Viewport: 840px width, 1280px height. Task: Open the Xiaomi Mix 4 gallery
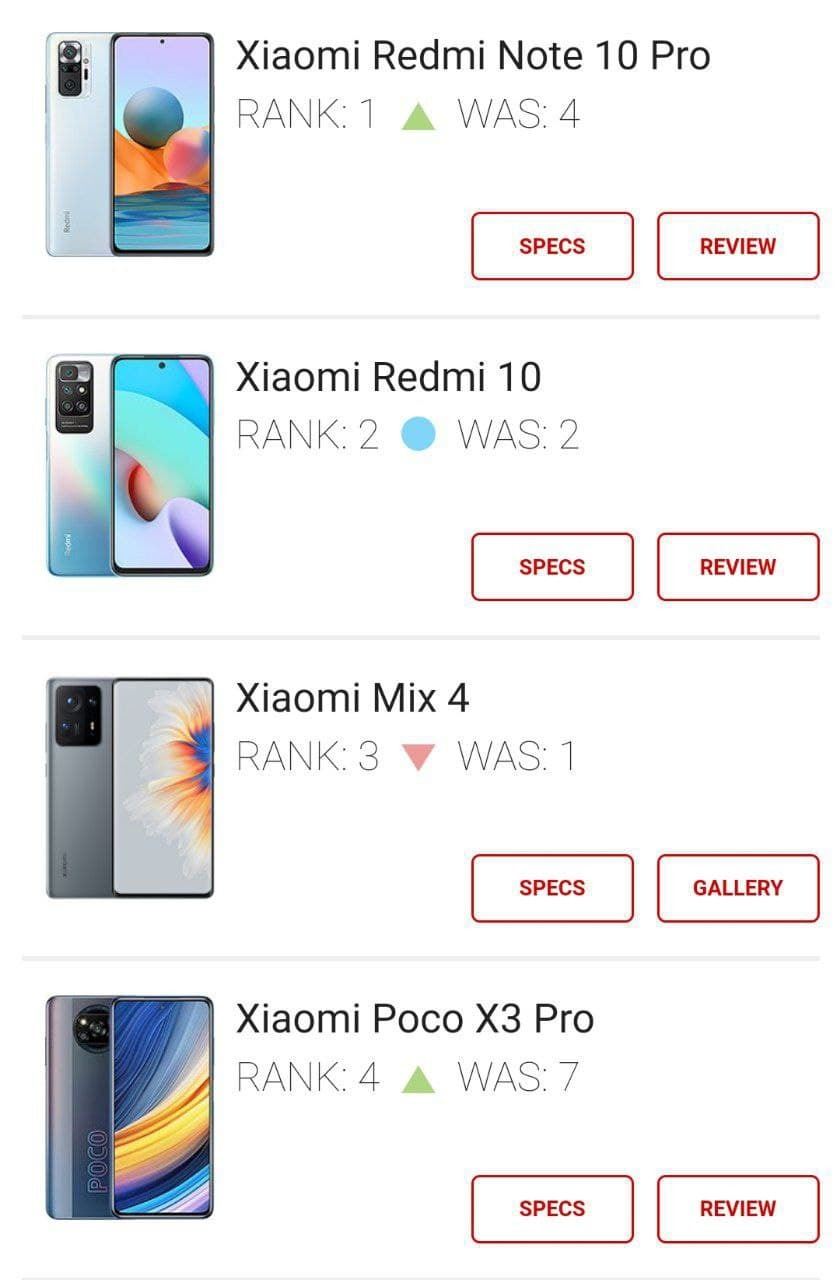pyautogui.click(x=738, y=888)
